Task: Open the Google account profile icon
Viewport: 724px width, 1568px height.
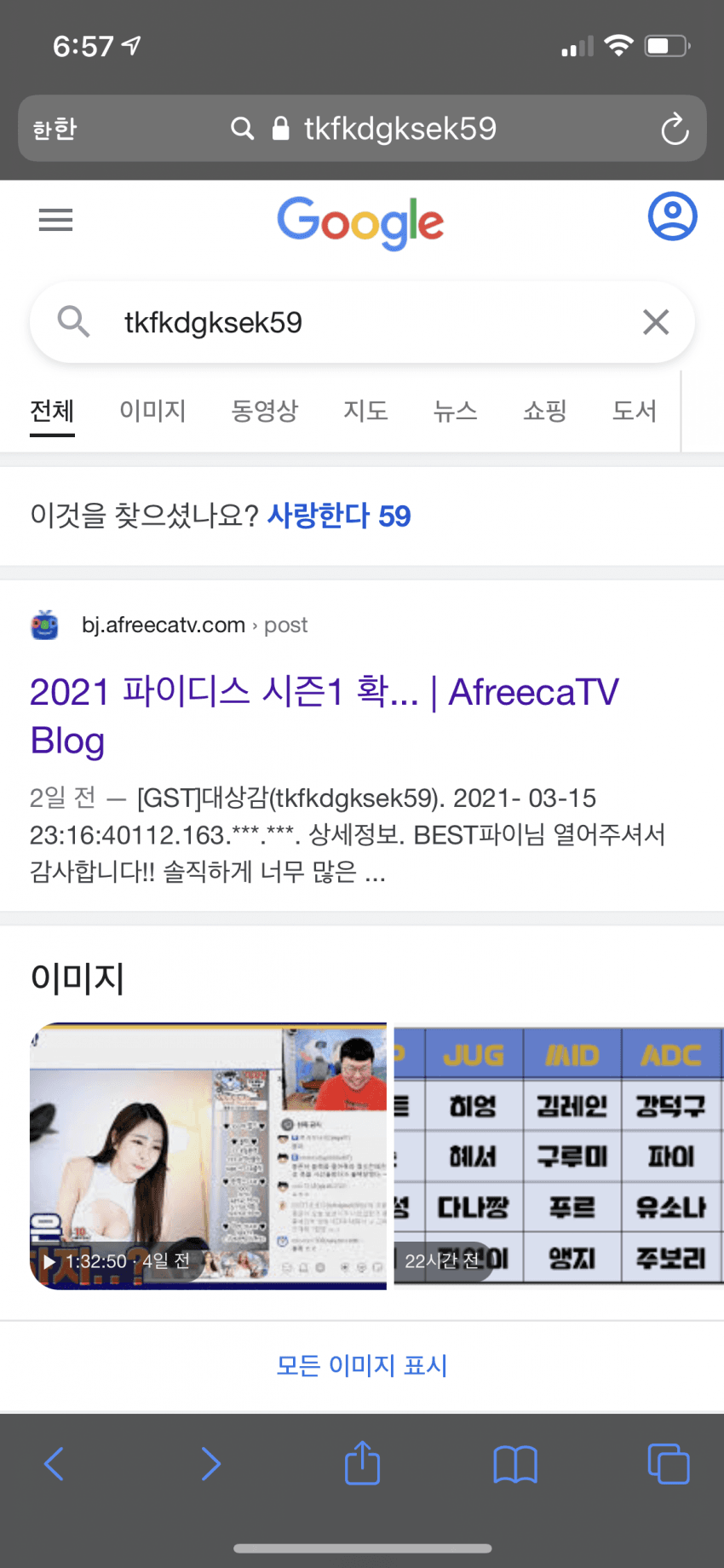Action: pyautogui.click(x=672, y=216)
